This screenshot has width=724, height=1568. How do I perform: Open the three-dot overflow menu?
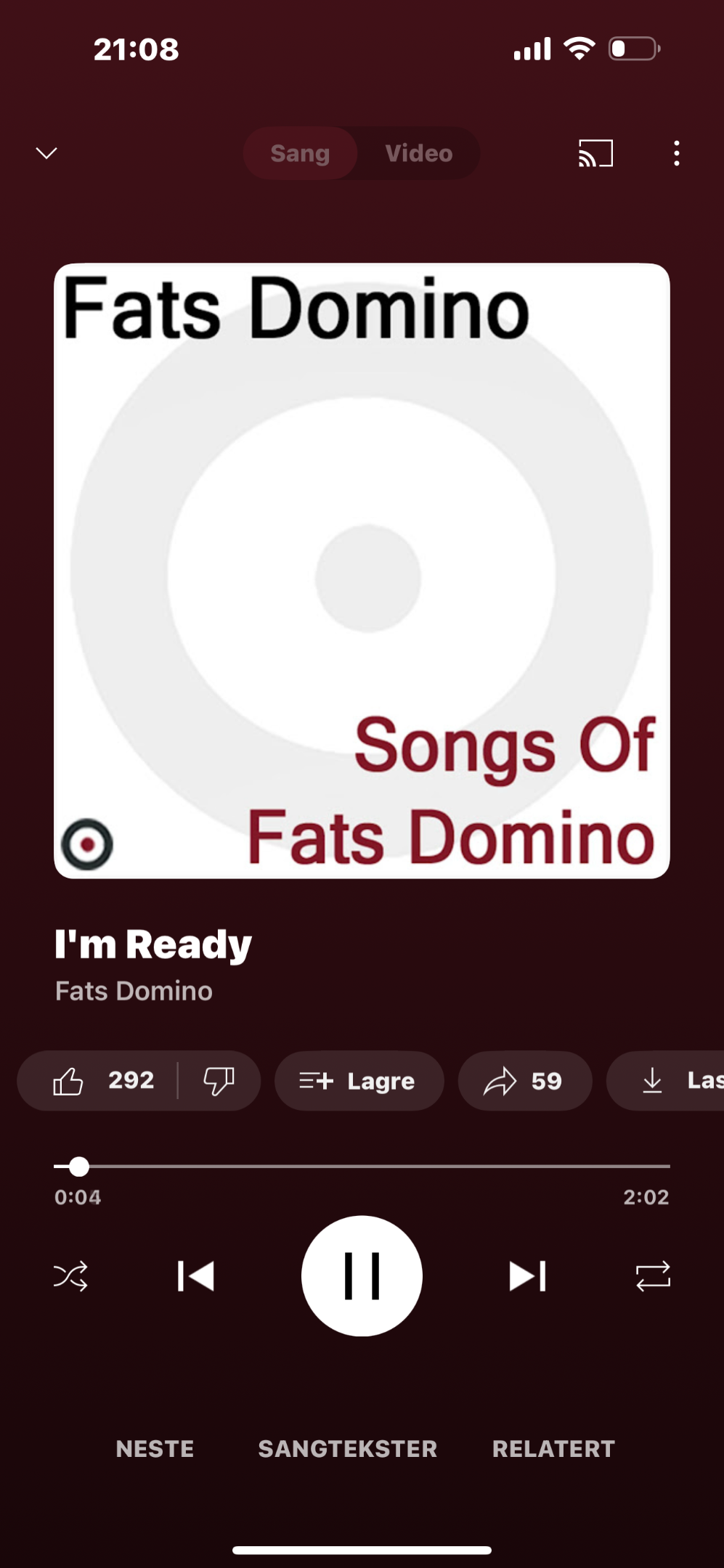tap(677, 153)
